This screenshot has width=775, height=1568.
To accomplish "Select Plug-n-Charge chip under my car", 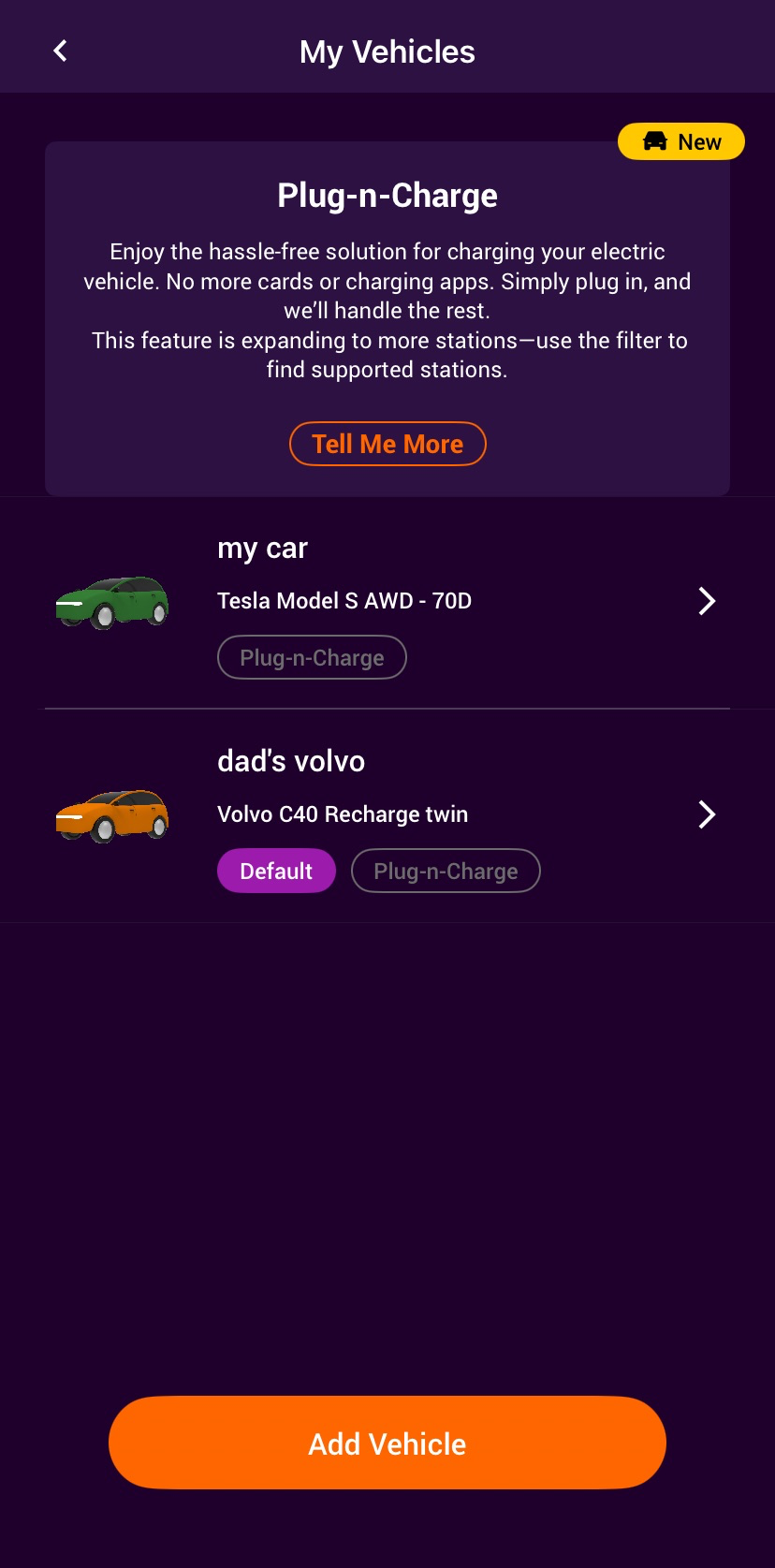I will click(x=312, y=657).
